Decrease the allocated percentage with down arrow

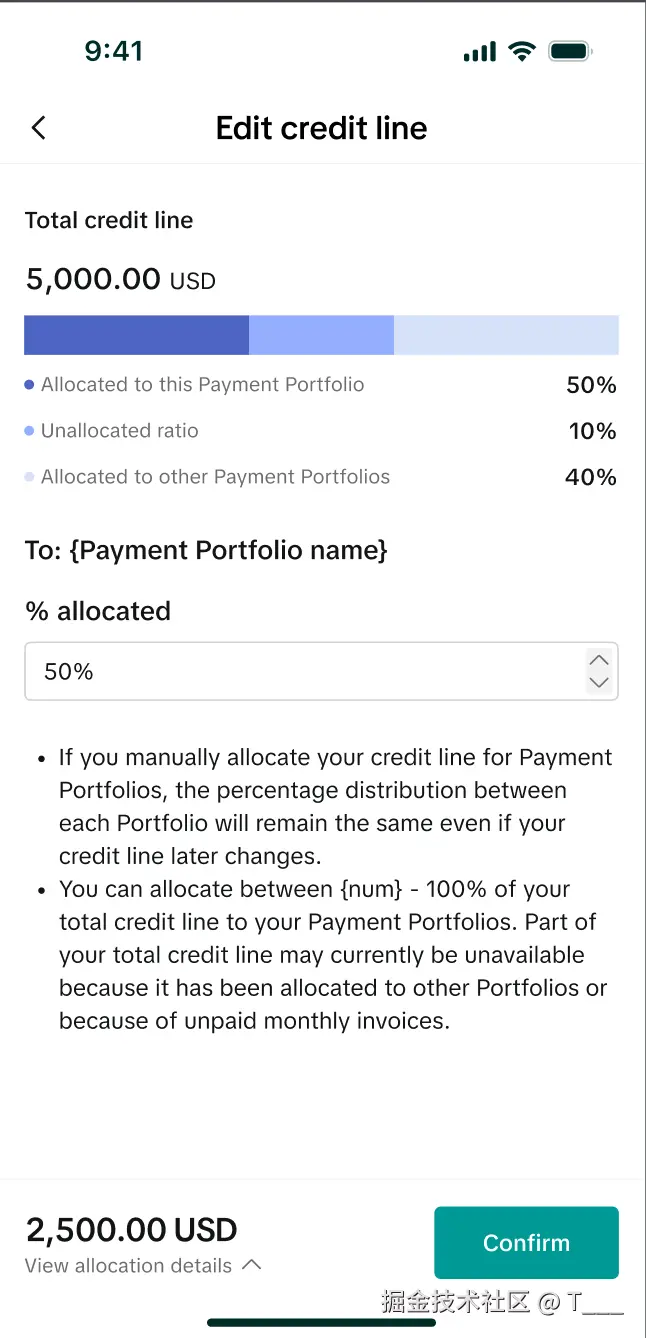tap(599, 683)
